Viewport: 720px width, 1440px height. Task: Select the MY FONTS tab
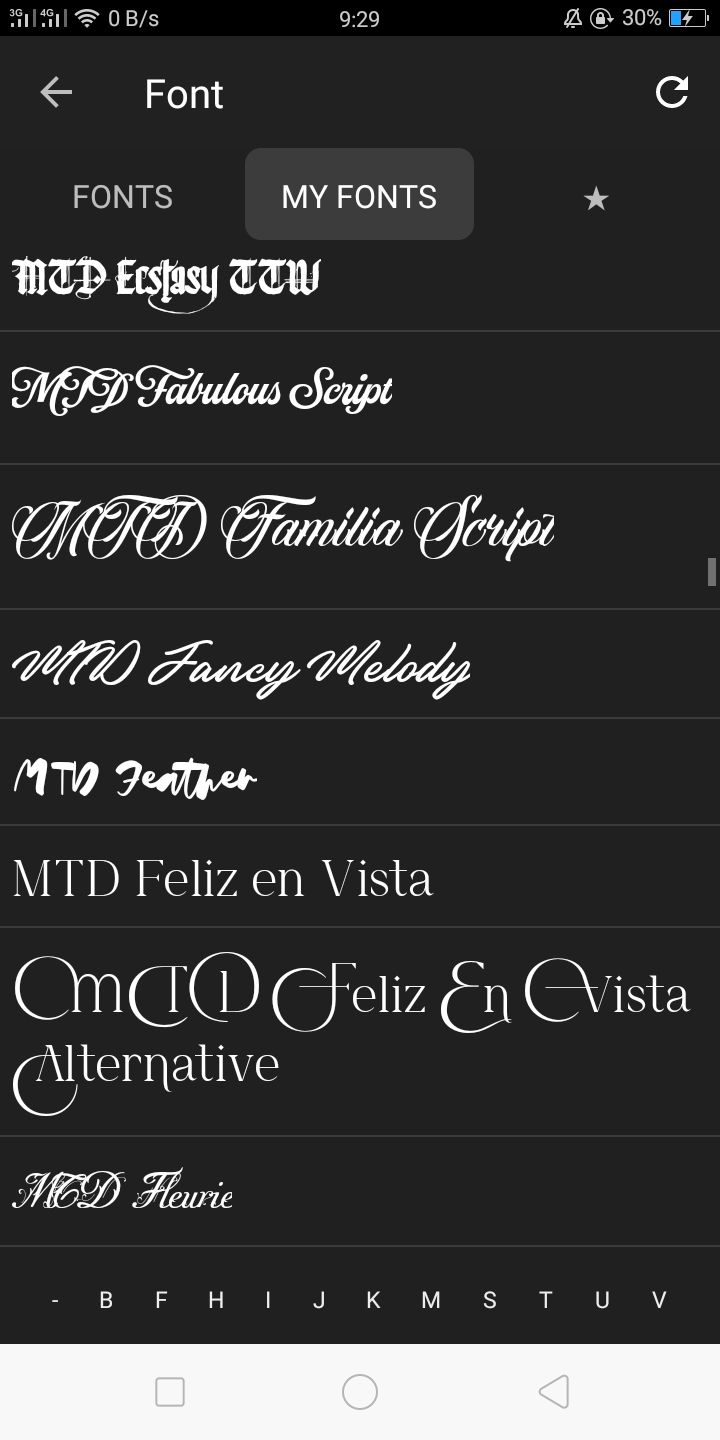(x=359, y=196)
